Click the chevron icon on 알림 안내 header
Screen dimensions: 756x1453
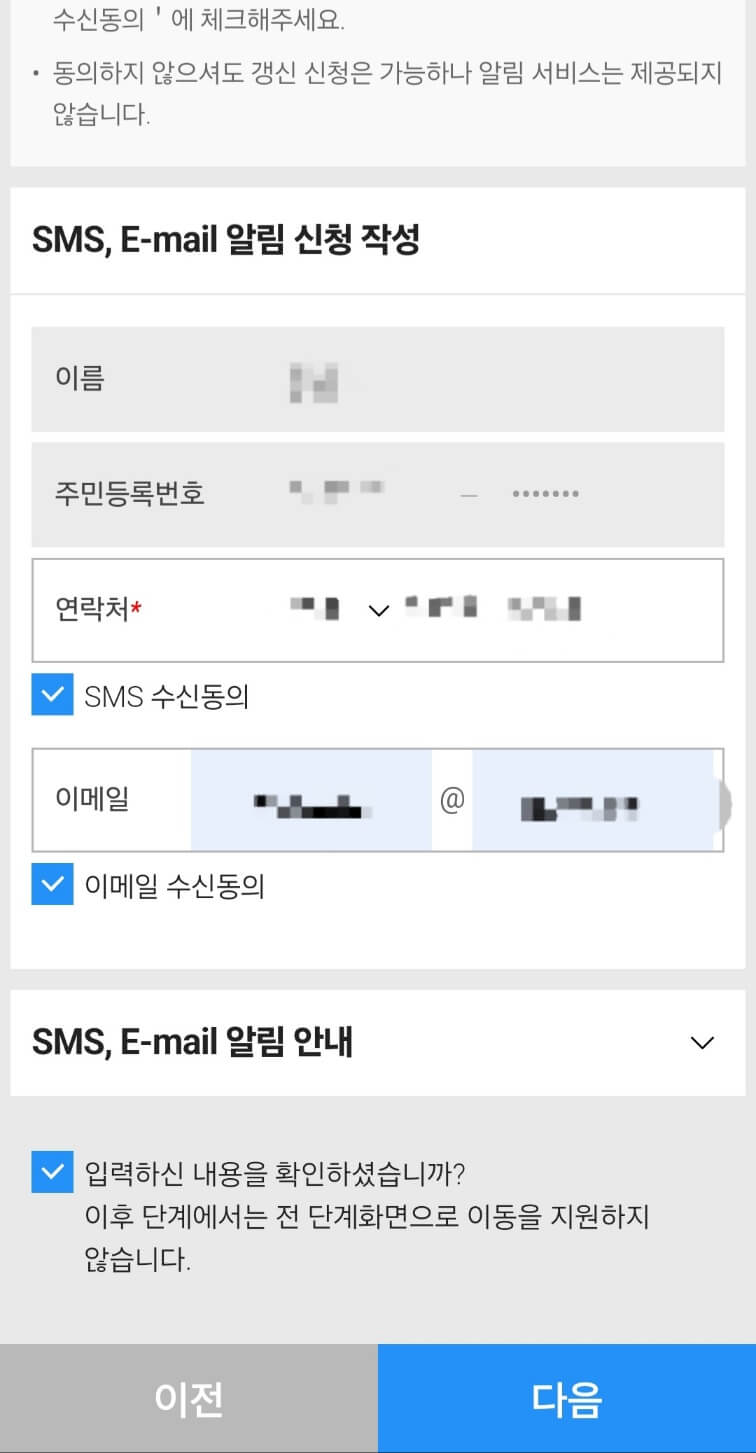click(703, 1042)
